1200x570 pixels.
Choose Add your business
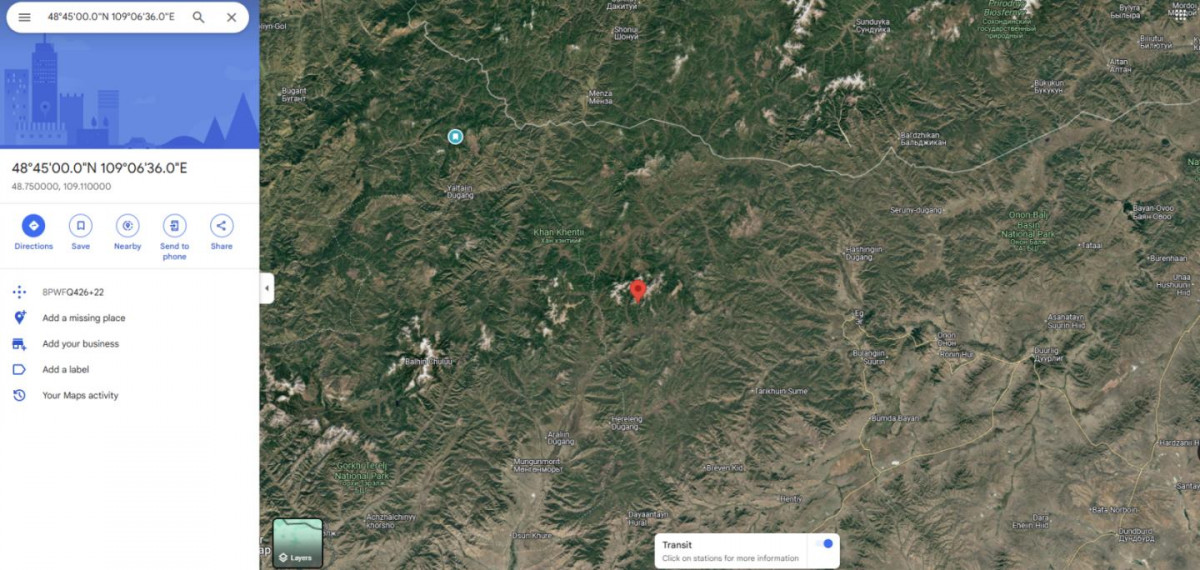(x=80, y=344)
